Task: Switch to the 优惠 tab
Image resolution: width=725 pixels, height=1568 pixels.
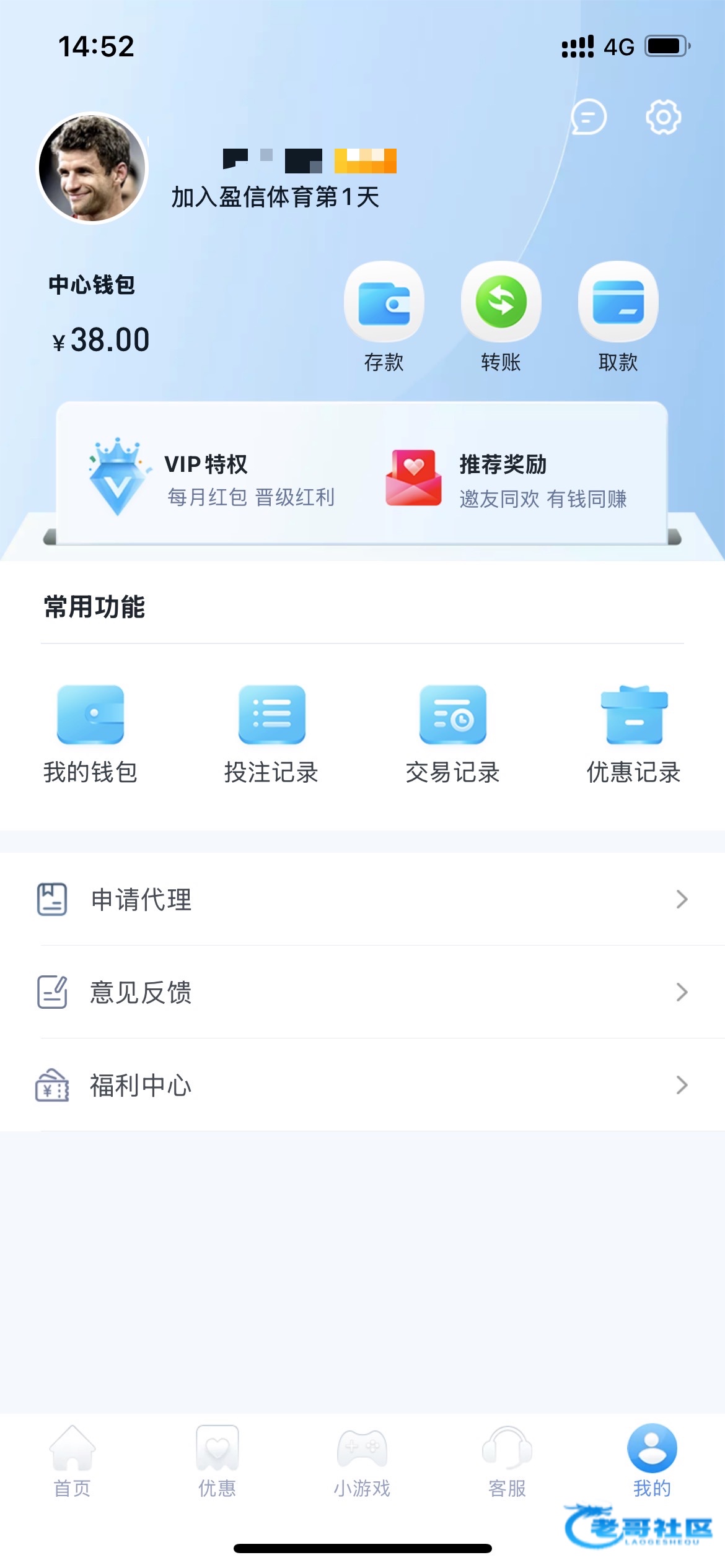Action: [217, 1459]
